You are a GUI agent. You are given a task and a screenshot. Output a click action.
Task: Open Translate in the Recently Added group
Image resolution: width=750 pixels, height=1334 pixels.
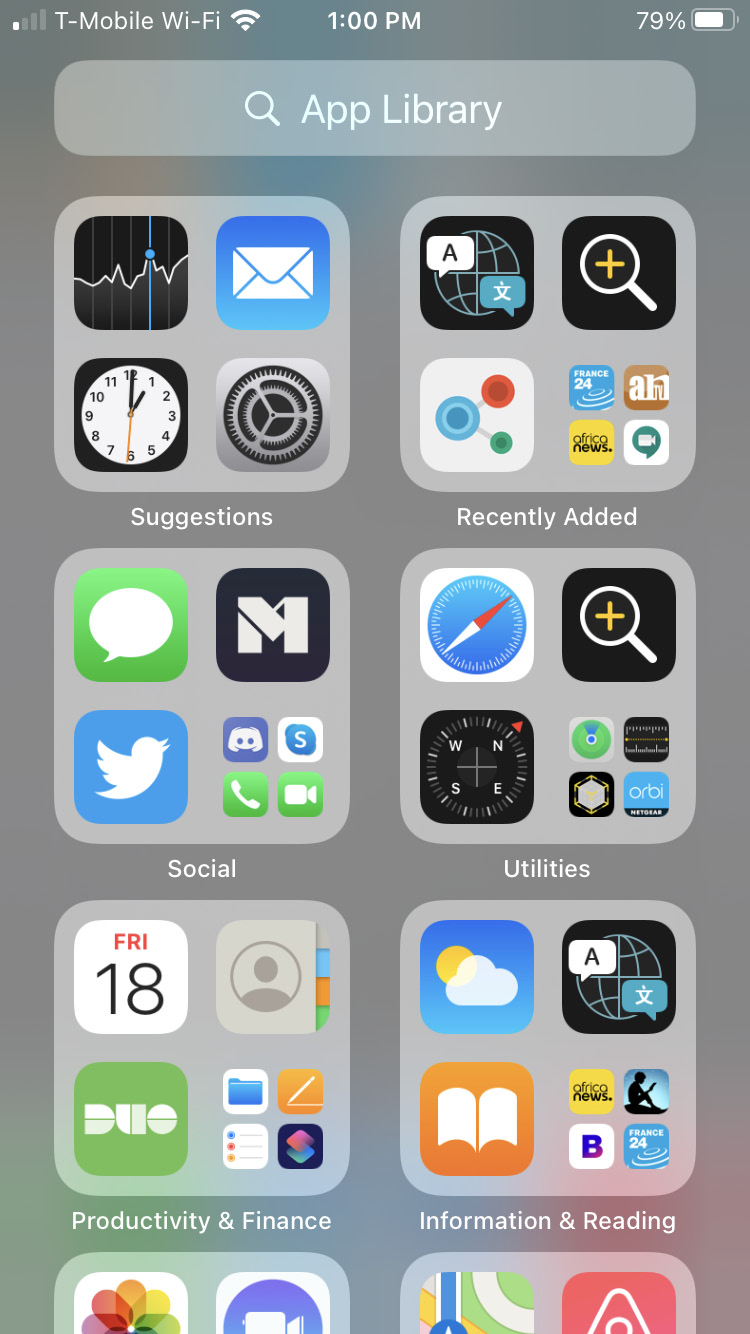tap(477, 273)
